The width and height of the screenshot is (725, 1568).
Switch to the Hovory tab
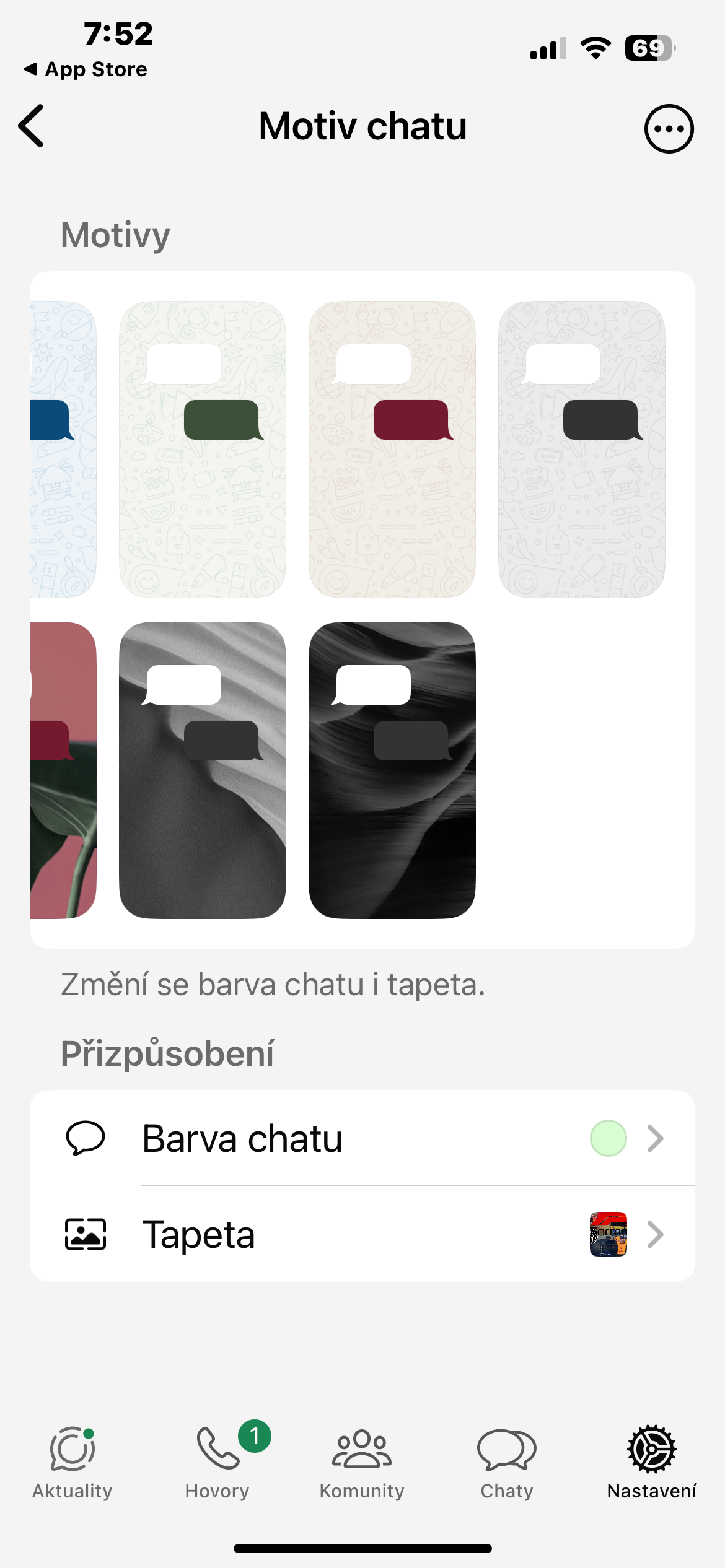click(x=217, y=1463)
